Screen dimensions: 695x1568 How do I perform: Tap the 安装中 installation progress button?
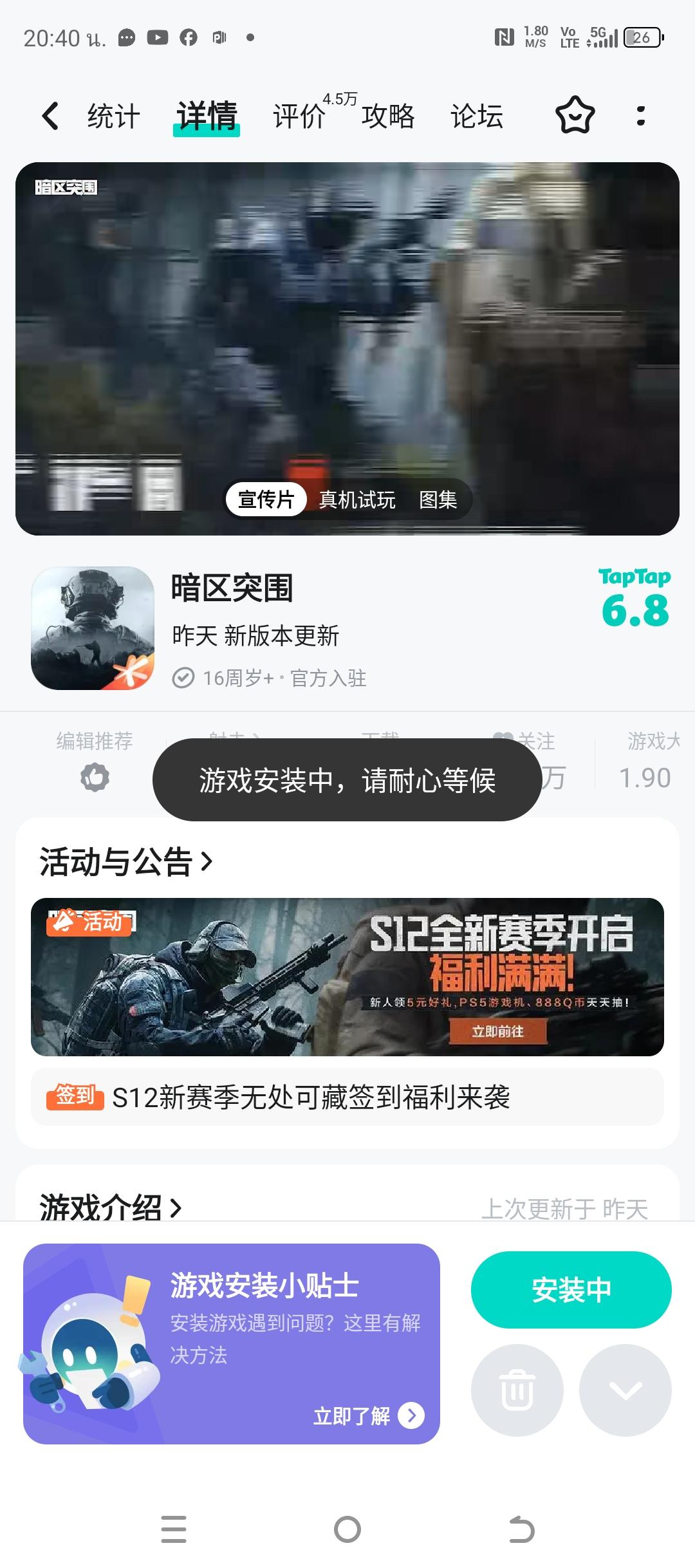[x=571, y=1289]
